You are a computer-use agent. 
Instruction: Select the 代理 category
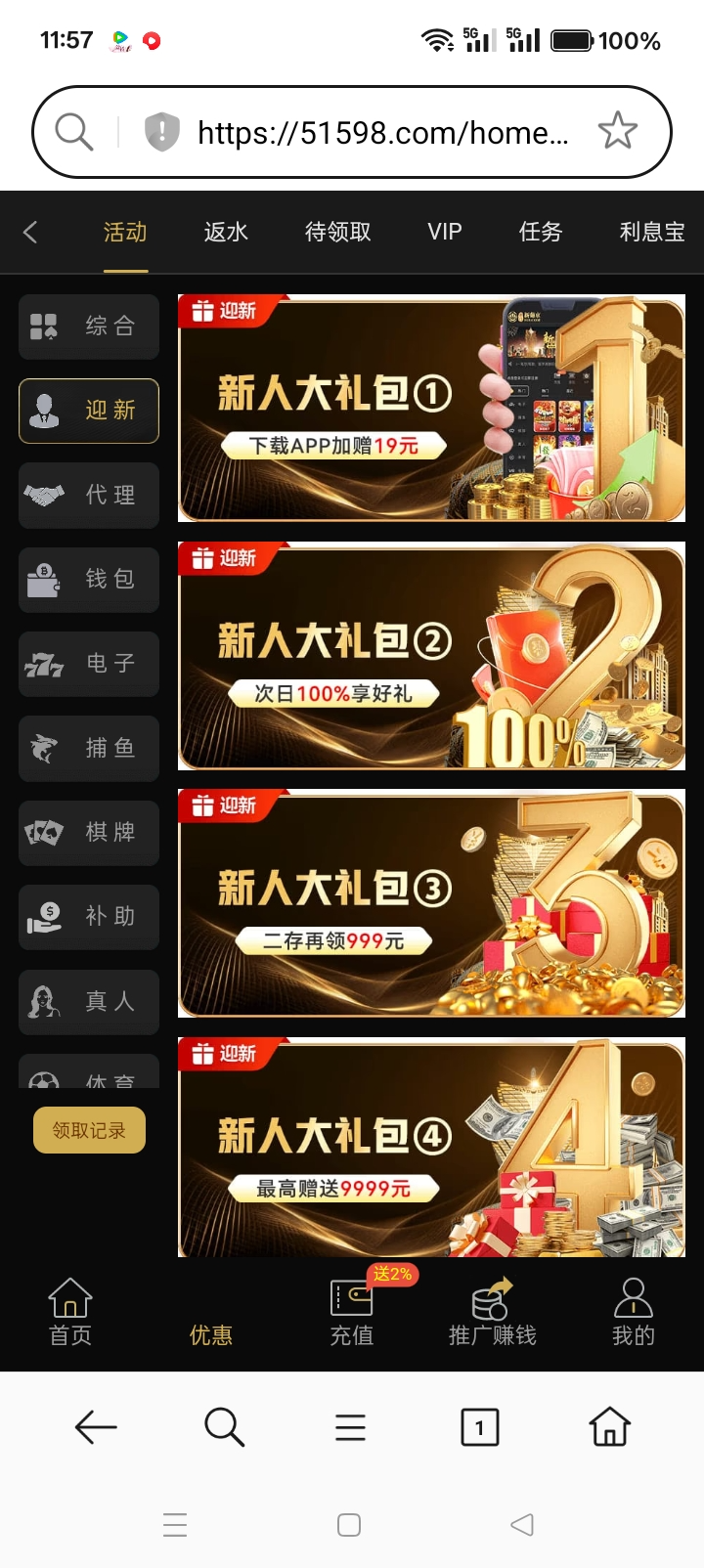pyautogui.click(x=89, y=496)
